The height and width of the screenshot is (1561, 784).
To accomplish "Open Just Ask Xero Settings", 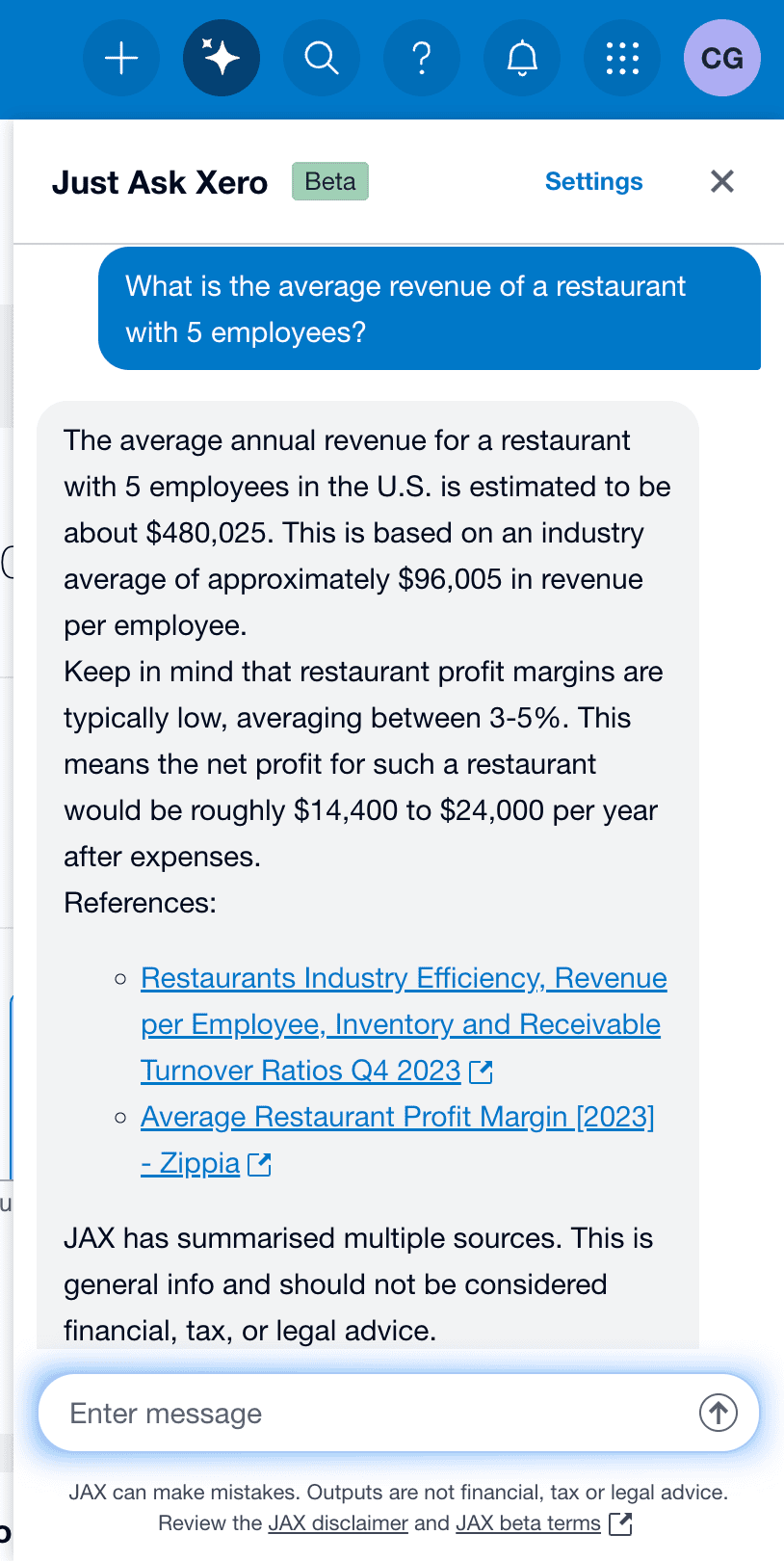I will [x=593, y=181].
